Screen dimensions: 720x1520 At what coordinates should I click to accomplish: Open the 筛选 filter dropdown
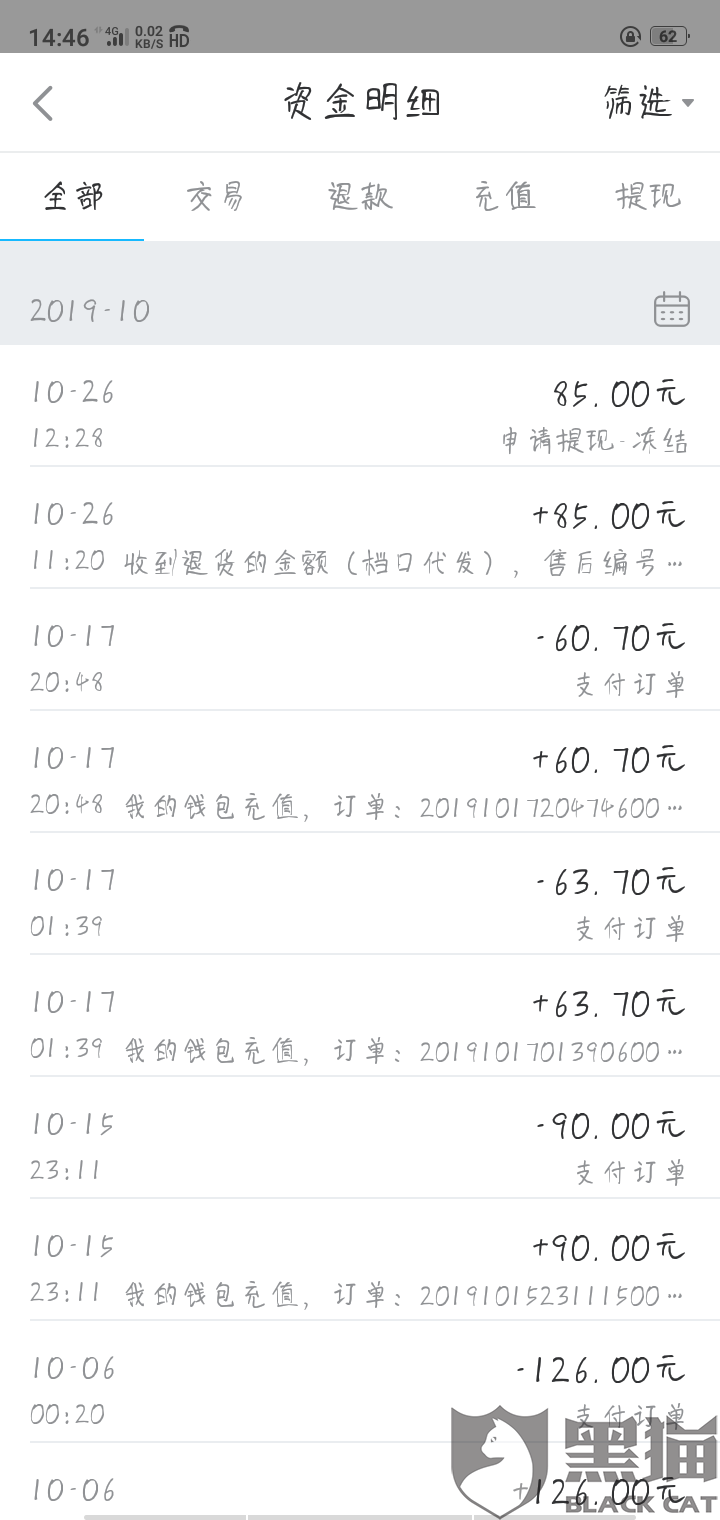click(648, 102)
